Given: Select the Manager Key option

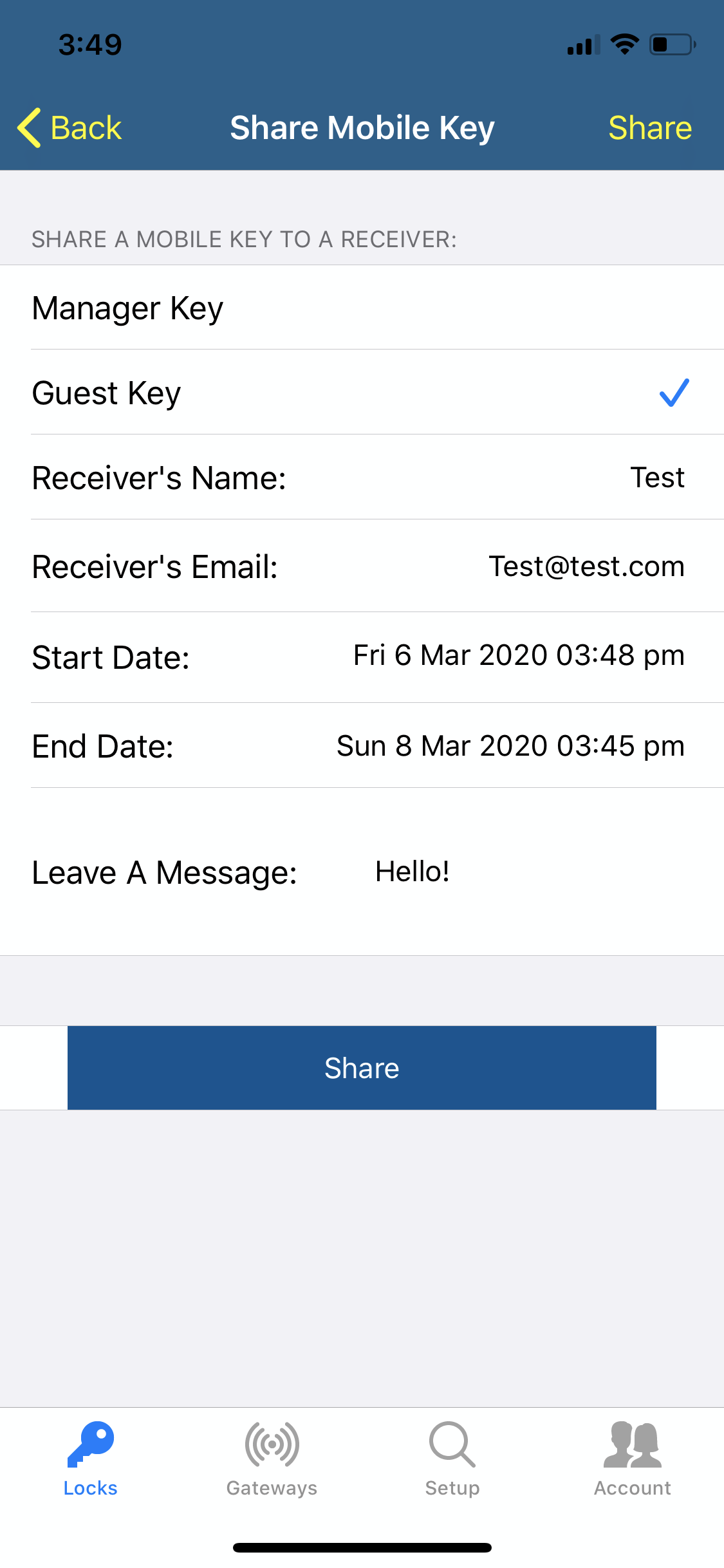Looking at the screenshot, I should pyautogui.click(x=360, y=308).
